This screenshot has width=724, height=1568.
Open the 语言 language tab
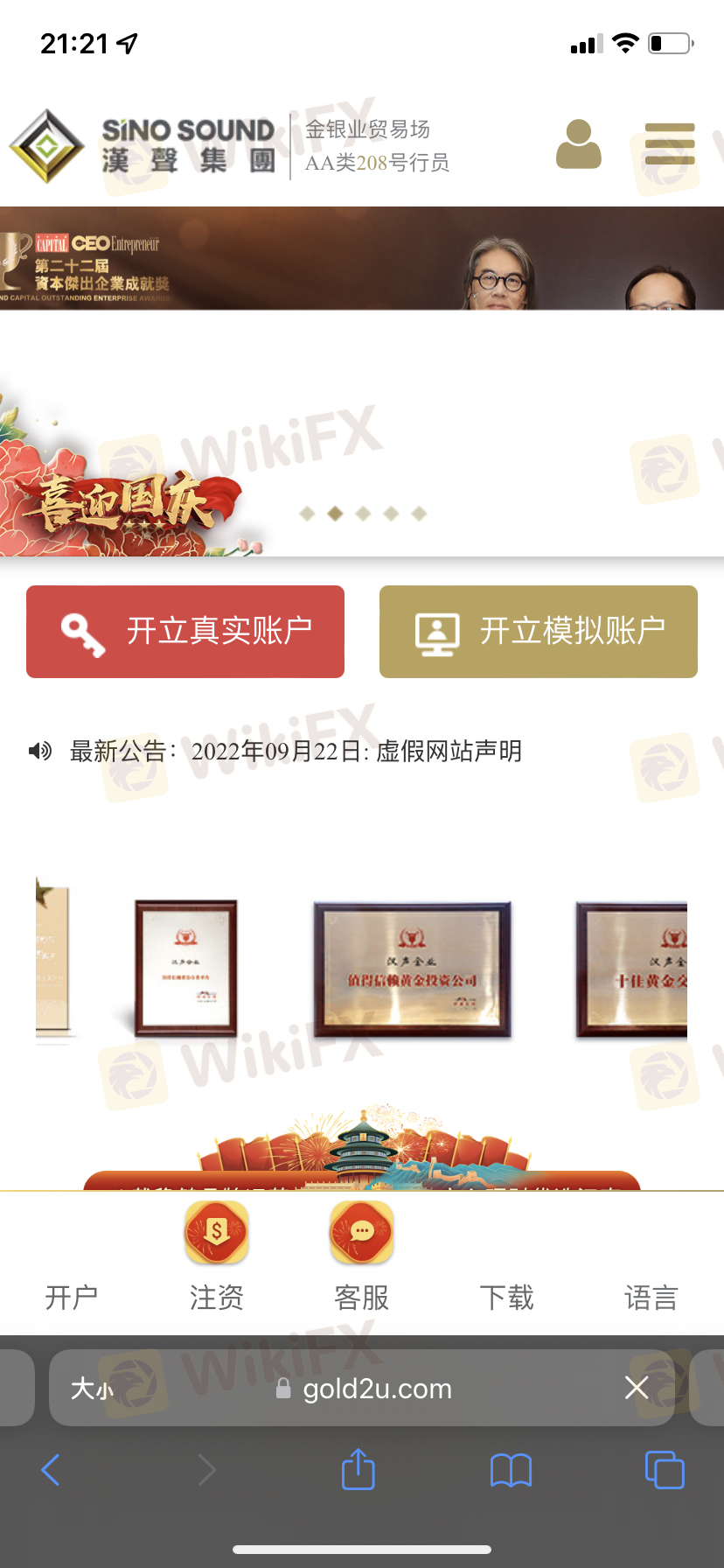pyautogui.click(x=651, y=1297)
